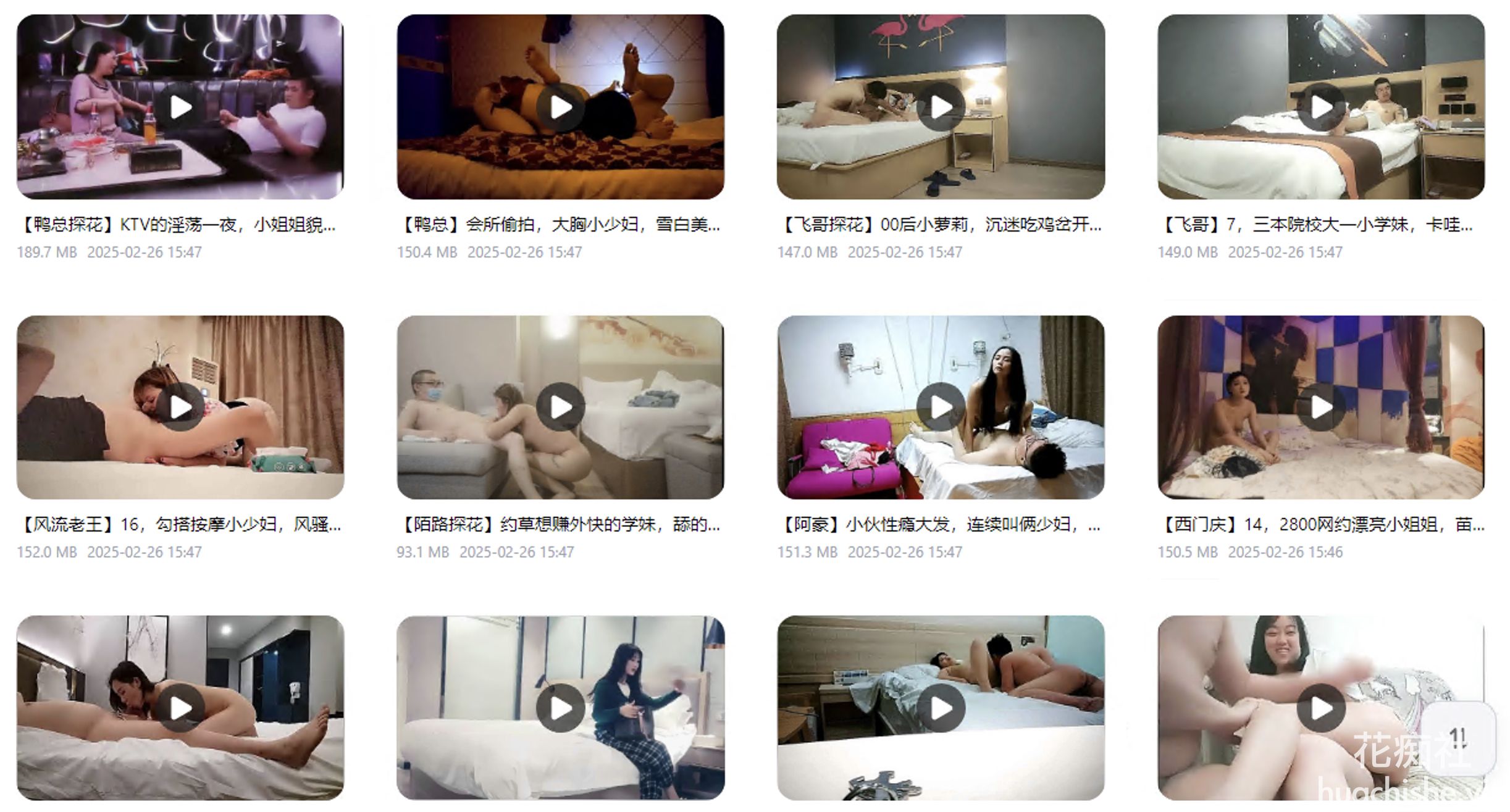Play the 152.0 MB 风流老王 video

click(x=180, y=408)
